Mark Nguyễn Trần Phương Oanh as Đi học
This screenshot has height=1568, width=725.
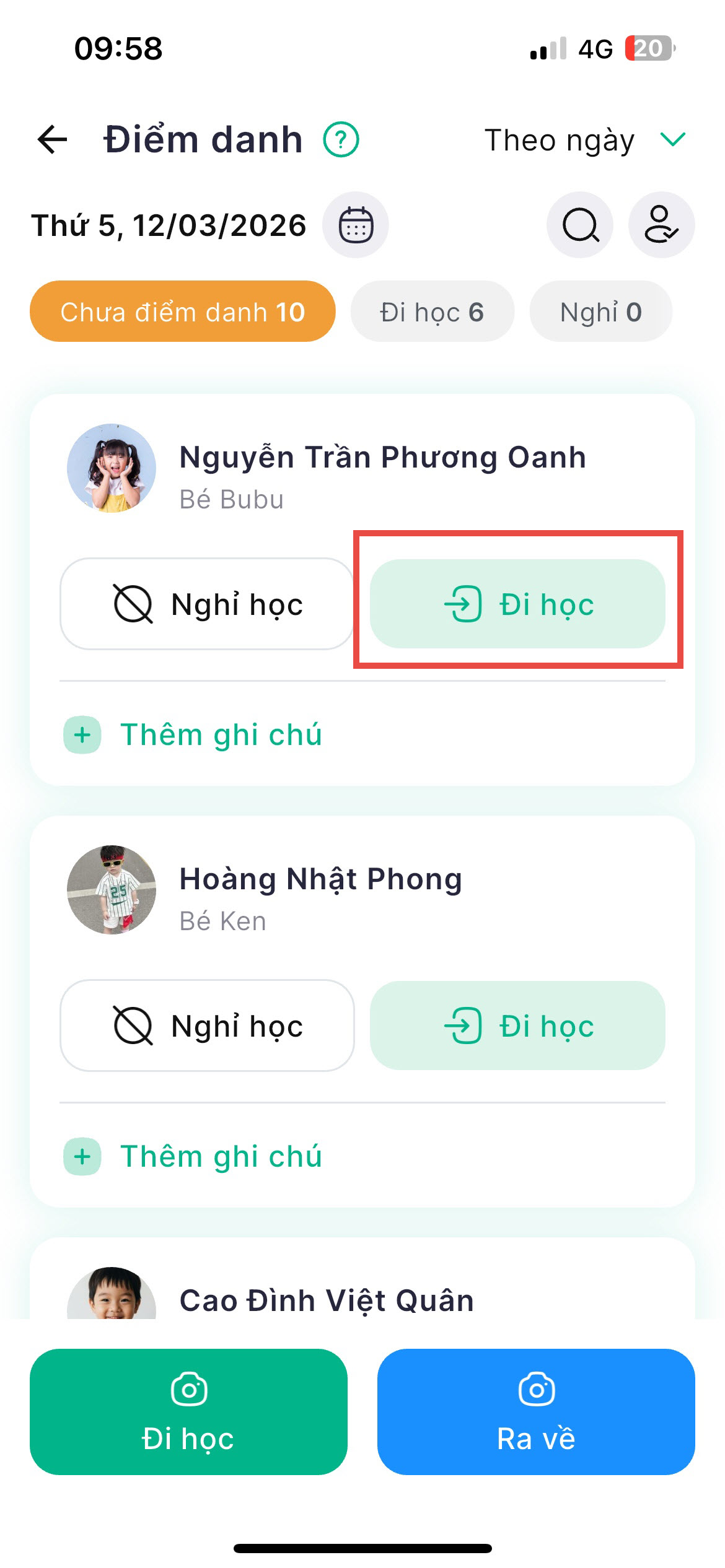point(517,604)
